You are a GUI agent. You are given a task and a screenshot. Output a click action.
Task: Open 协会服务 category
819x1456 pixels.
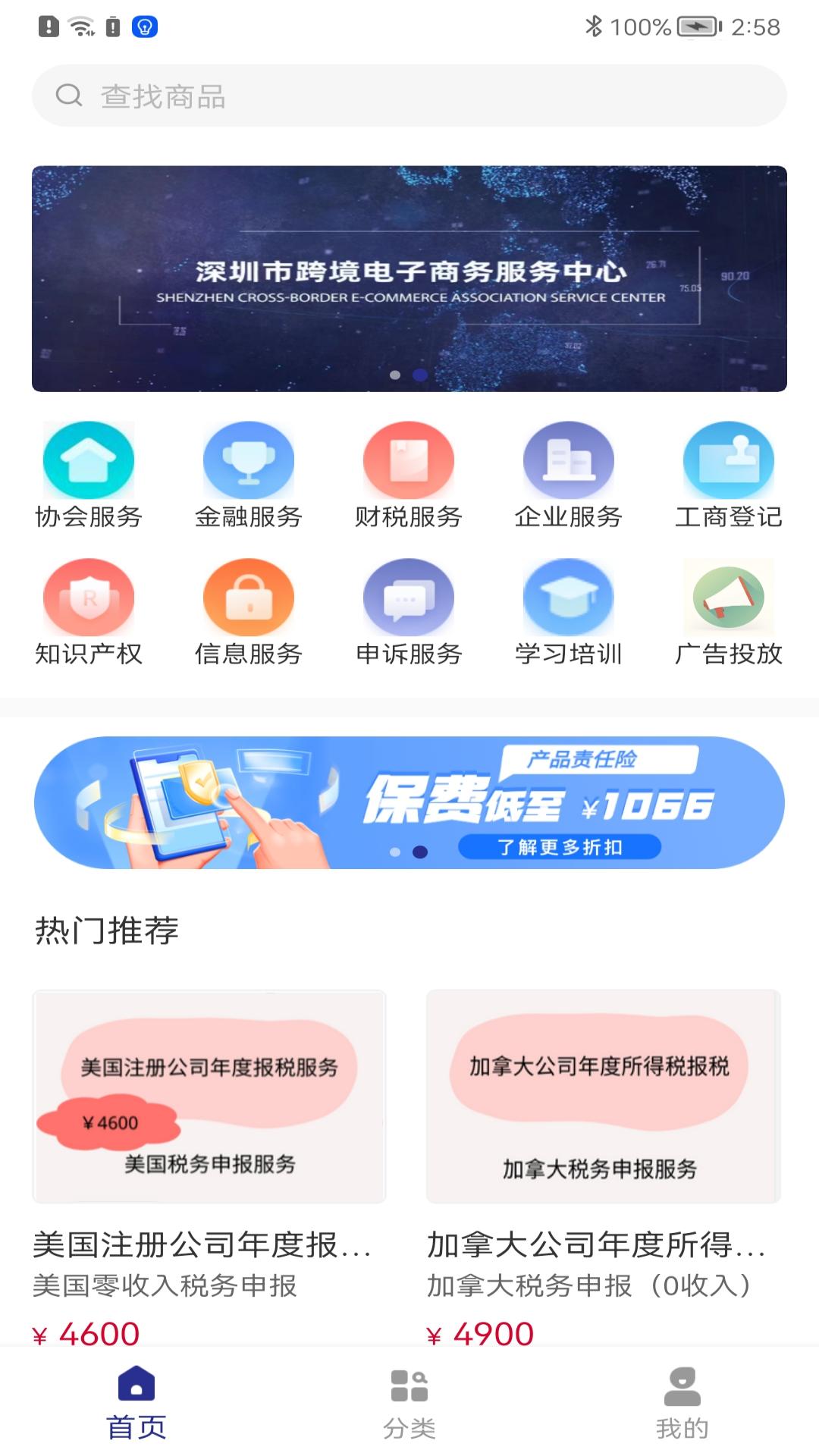(89, 475)
